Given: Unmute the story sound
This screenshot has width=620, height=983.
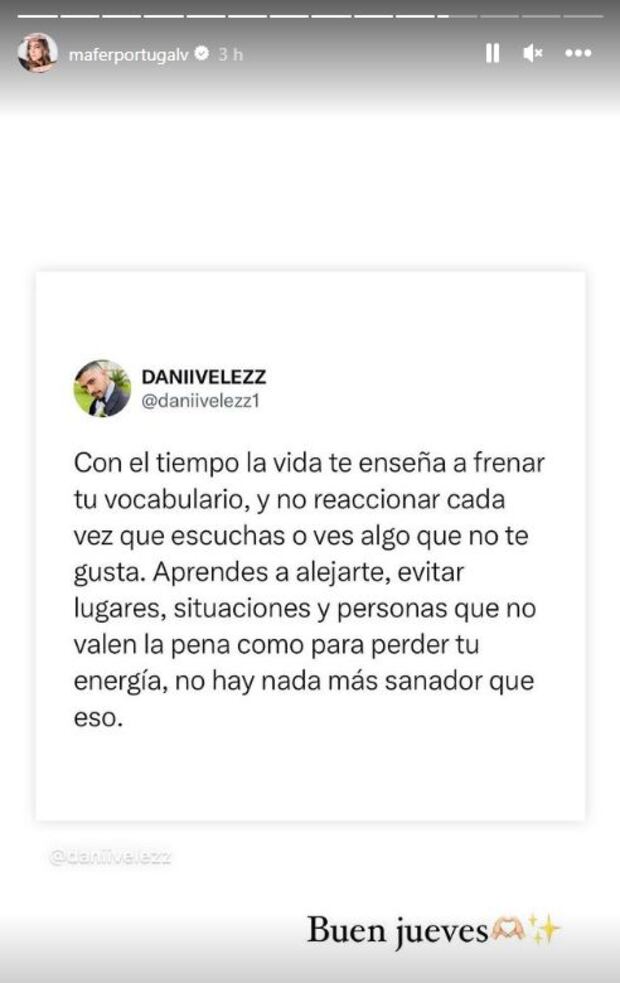Looking at the screenshot, I should [533, 54].
